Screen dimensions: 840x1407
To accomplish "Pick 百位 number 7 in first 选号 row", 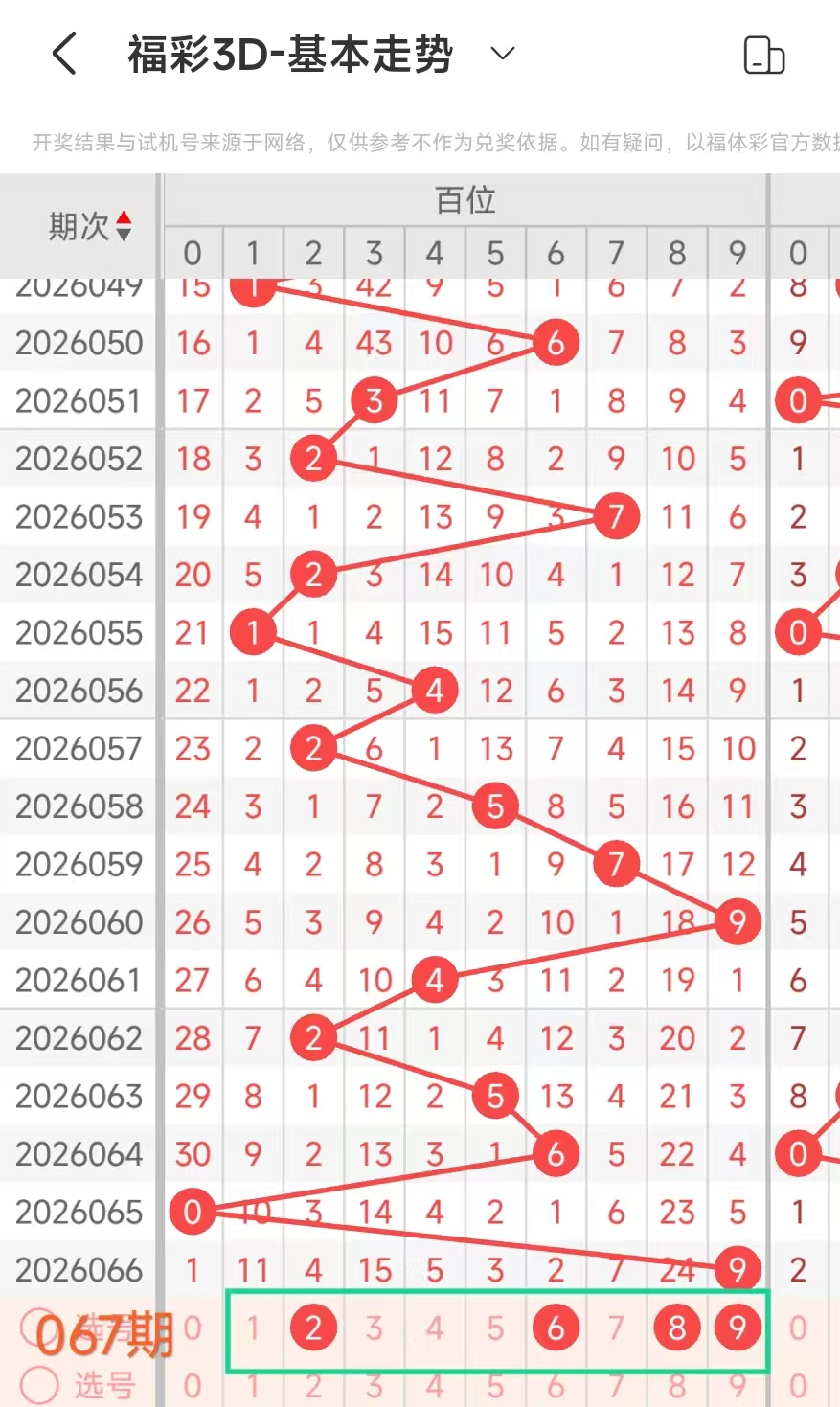I will [x=616, y=1328].
